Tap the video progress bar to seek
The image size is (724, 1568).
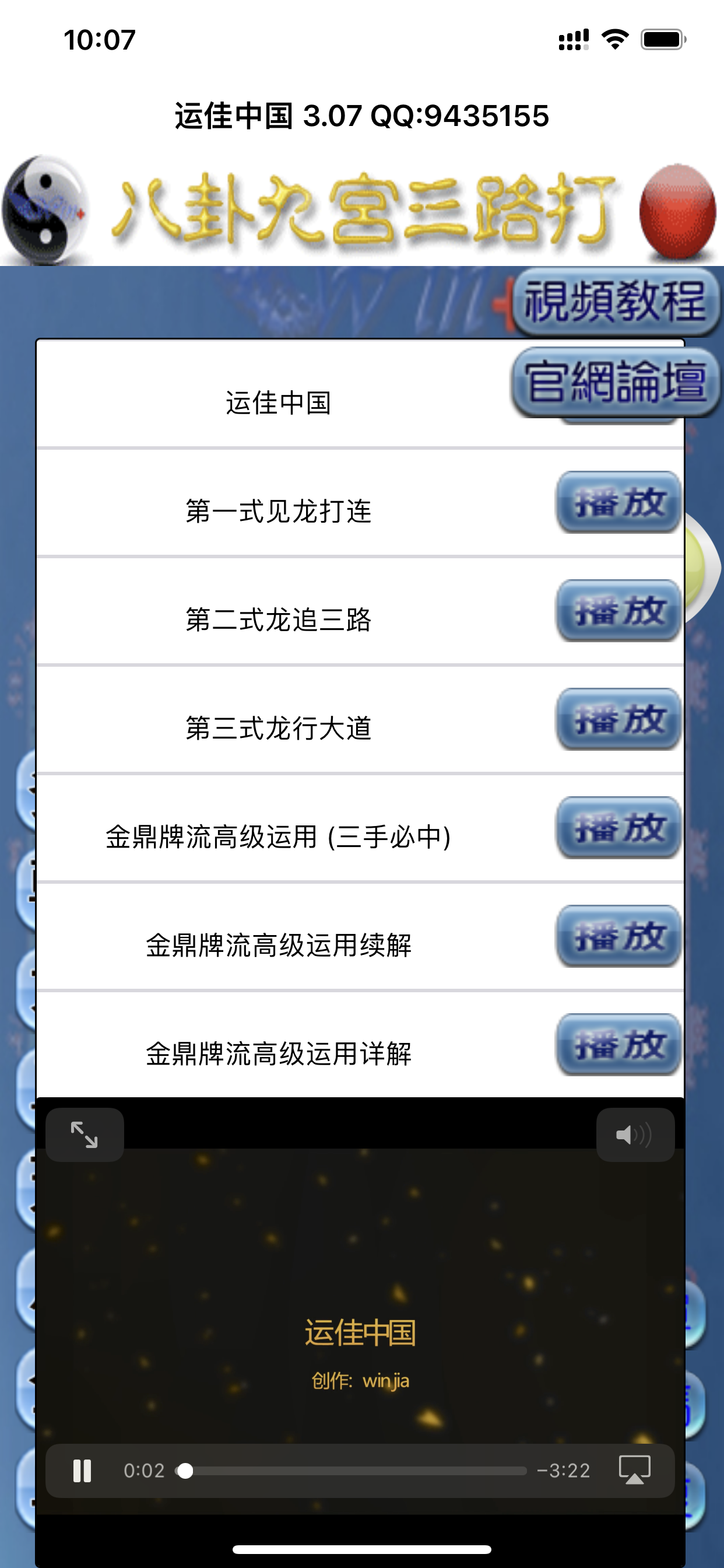pos(353,1471)
